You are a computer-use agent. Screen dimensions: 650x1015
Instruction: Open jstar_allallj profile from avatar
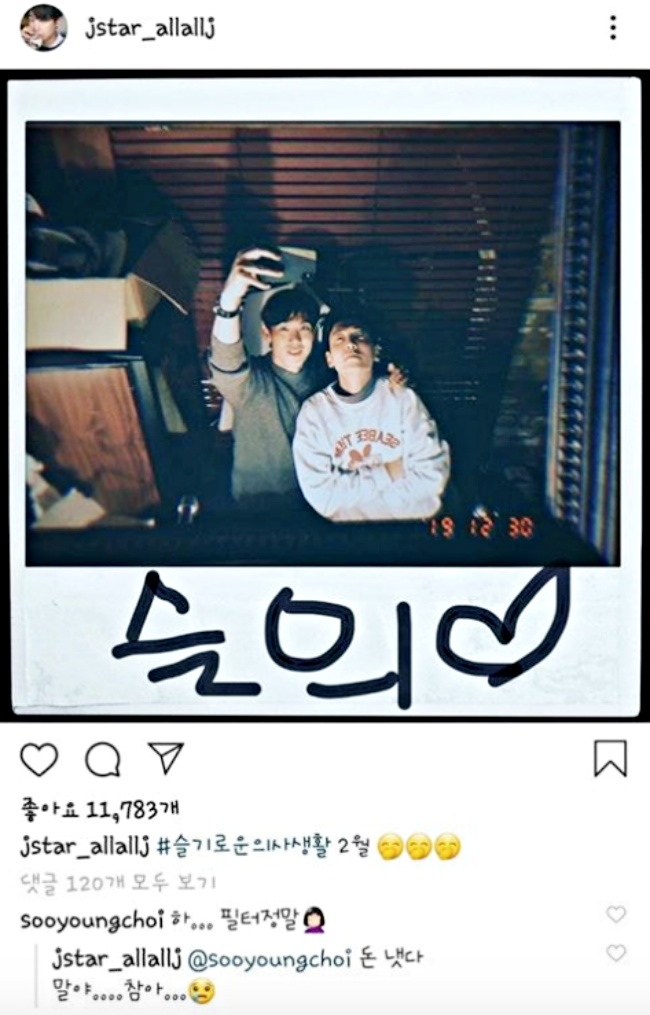(x=43, y=28)
